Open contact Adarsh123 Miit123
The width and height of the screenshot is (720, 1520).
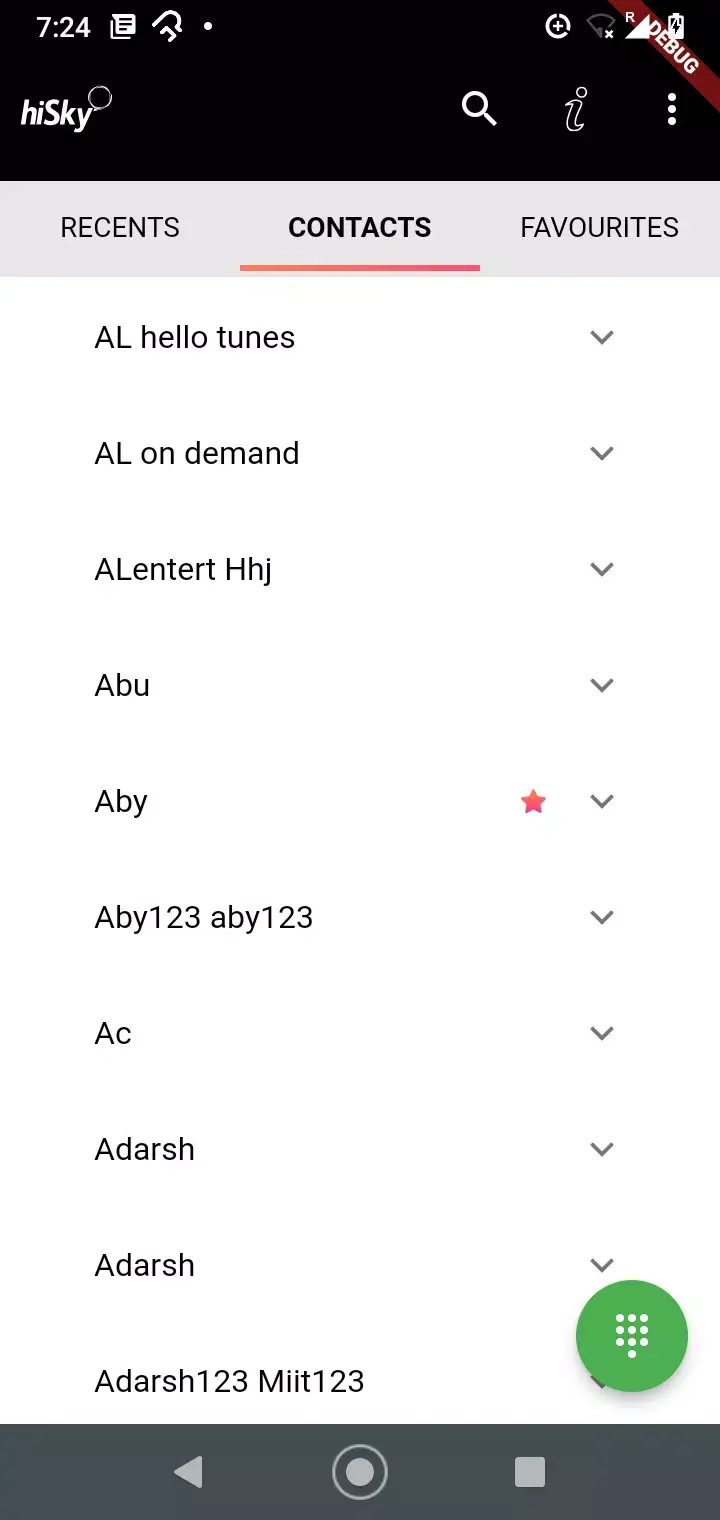point(229,1381)
